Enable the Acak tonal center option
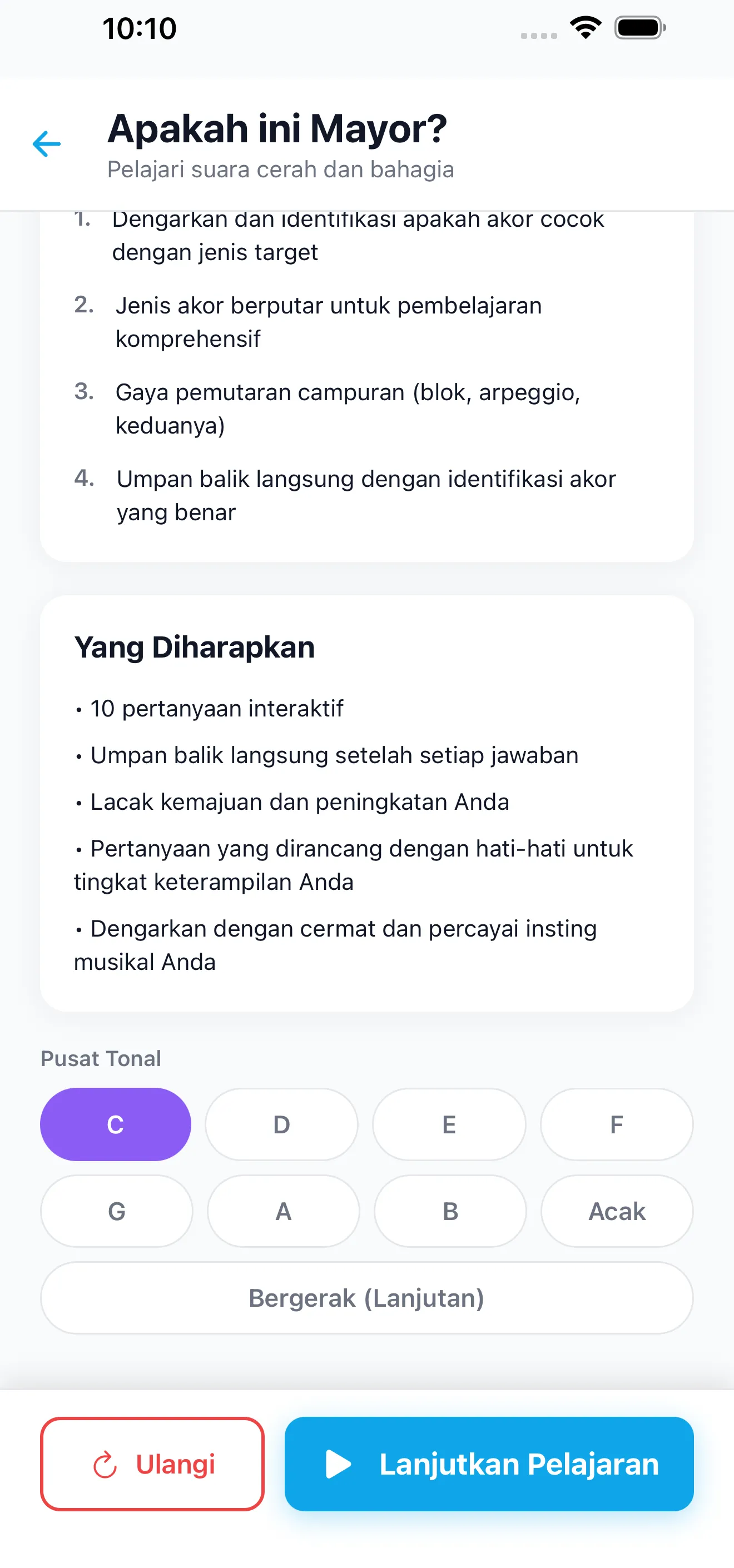Image resolution: width=734 pixels, height=1568 pixels. 617,1211
